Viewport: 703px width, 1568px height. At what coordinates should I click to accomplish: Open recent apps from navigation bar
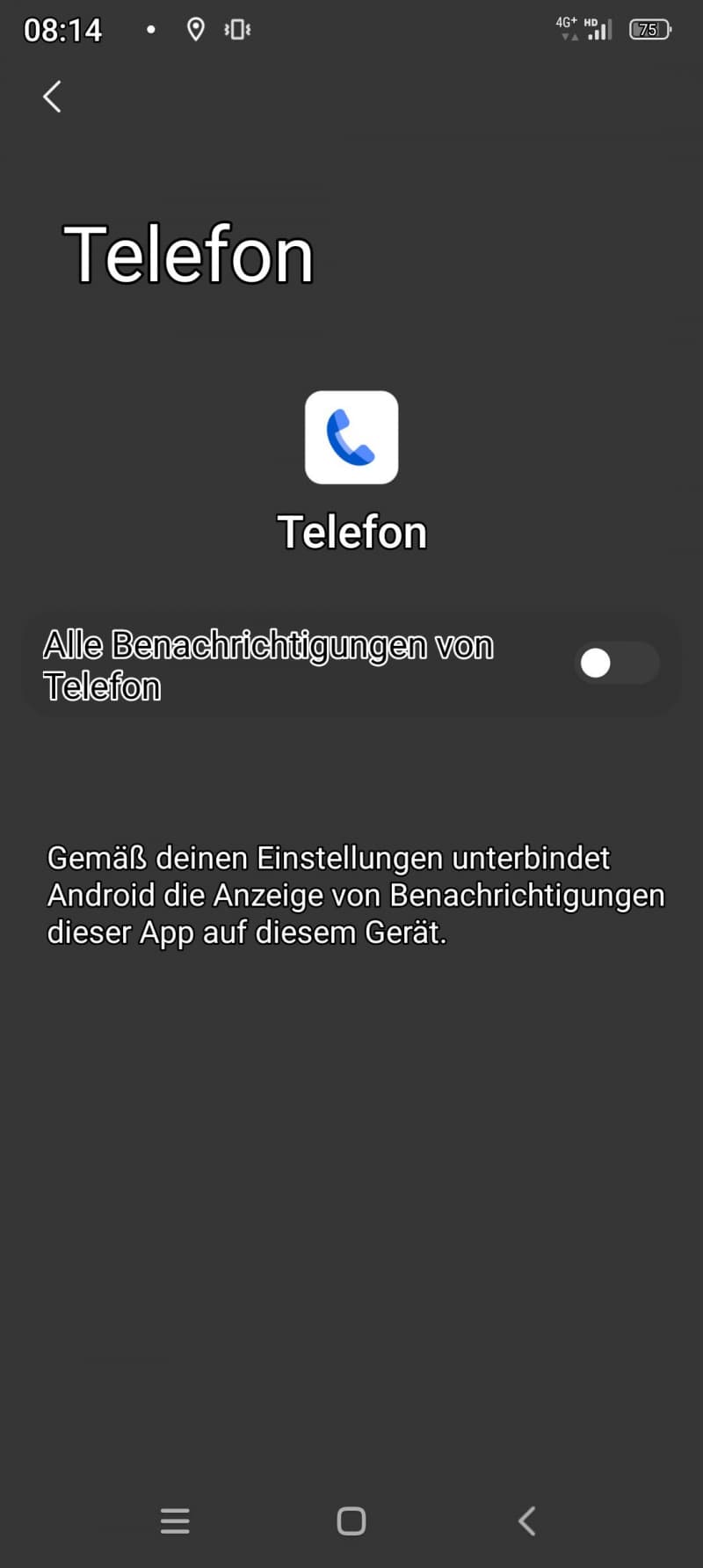click(175, 1521)
